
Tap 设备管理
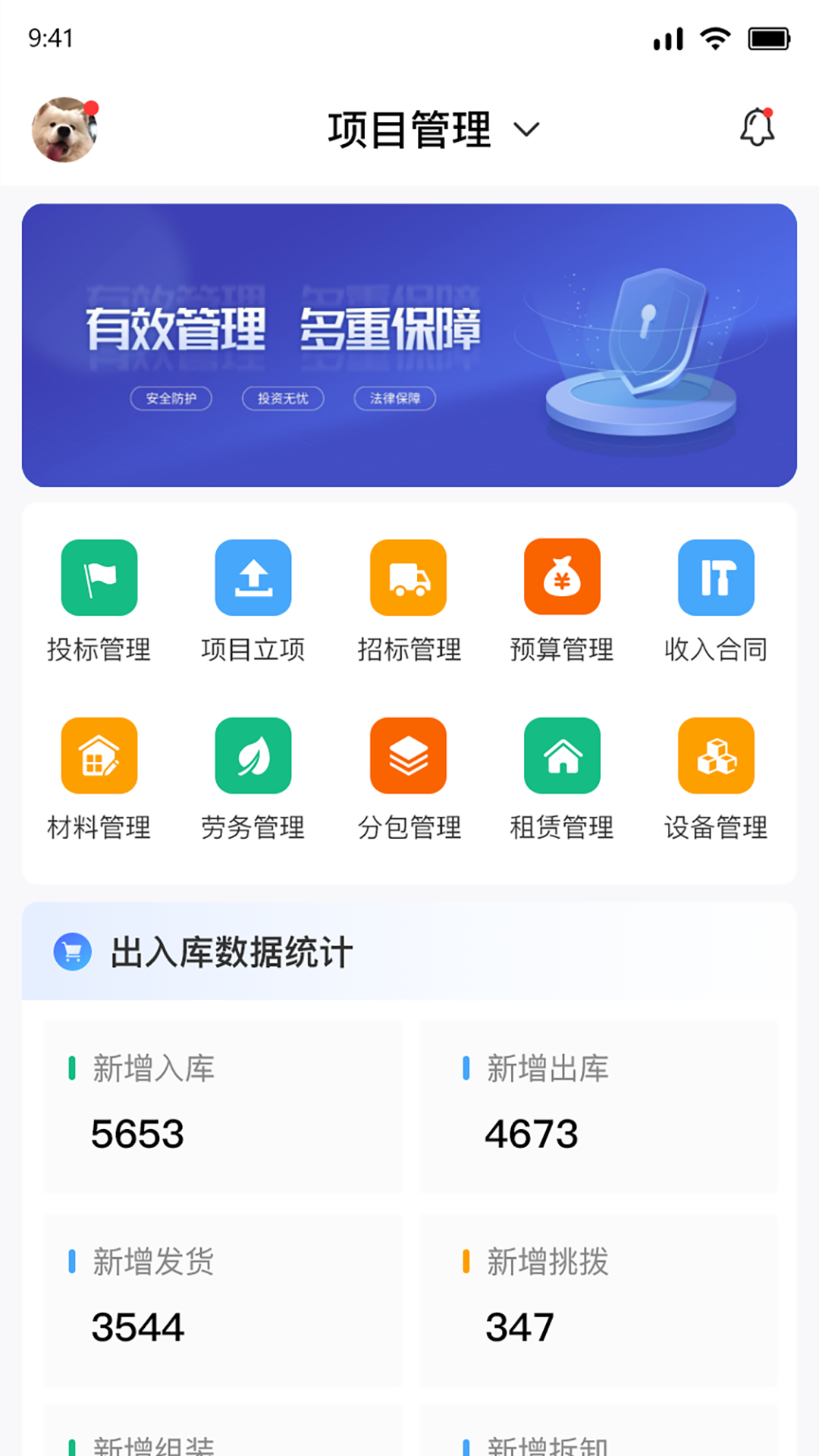(x=716, y=779)
